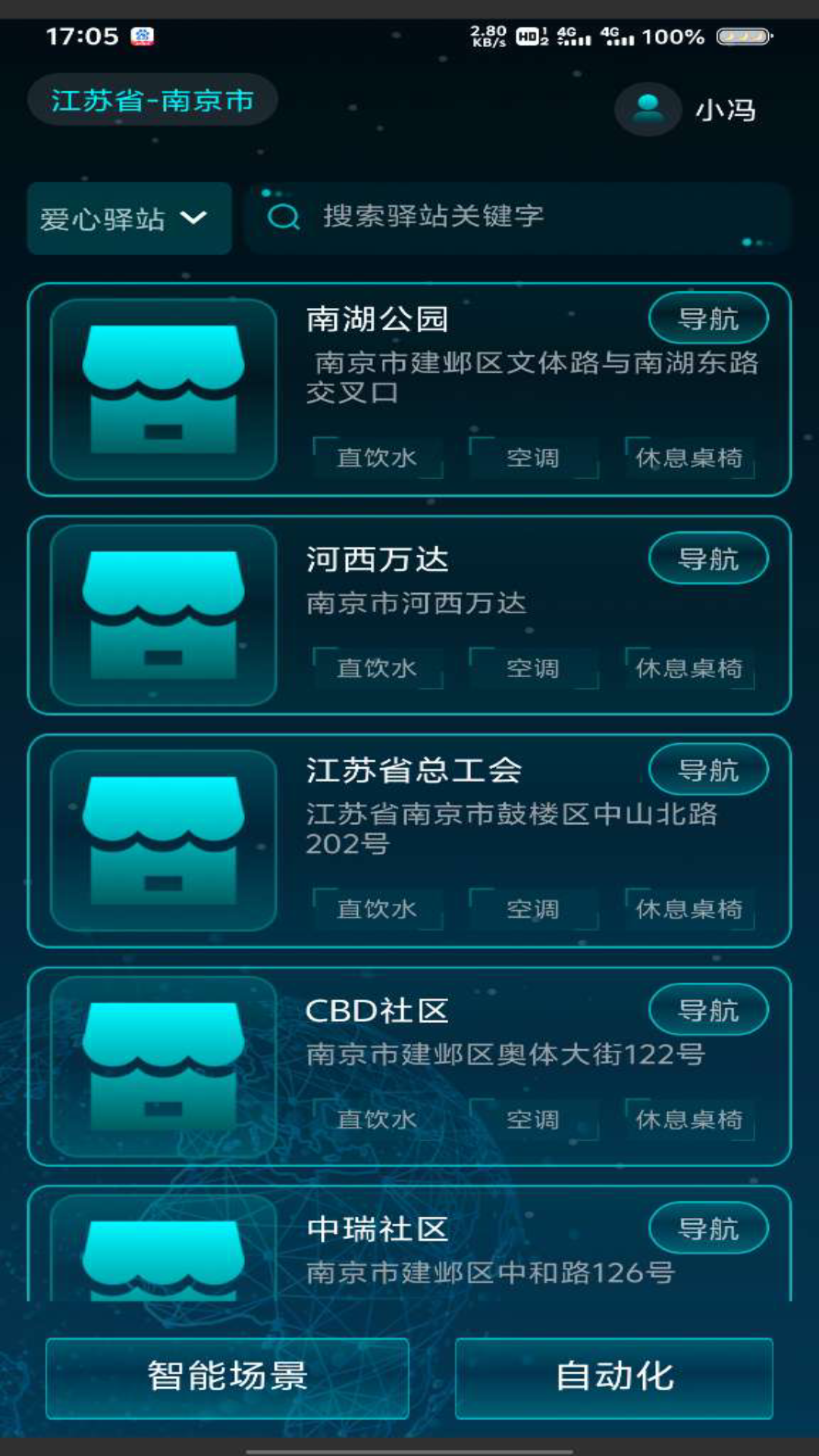
Task: Expand the 爱心驿站 dropdown
Action: pyautogui.click(x=129, y=218)
